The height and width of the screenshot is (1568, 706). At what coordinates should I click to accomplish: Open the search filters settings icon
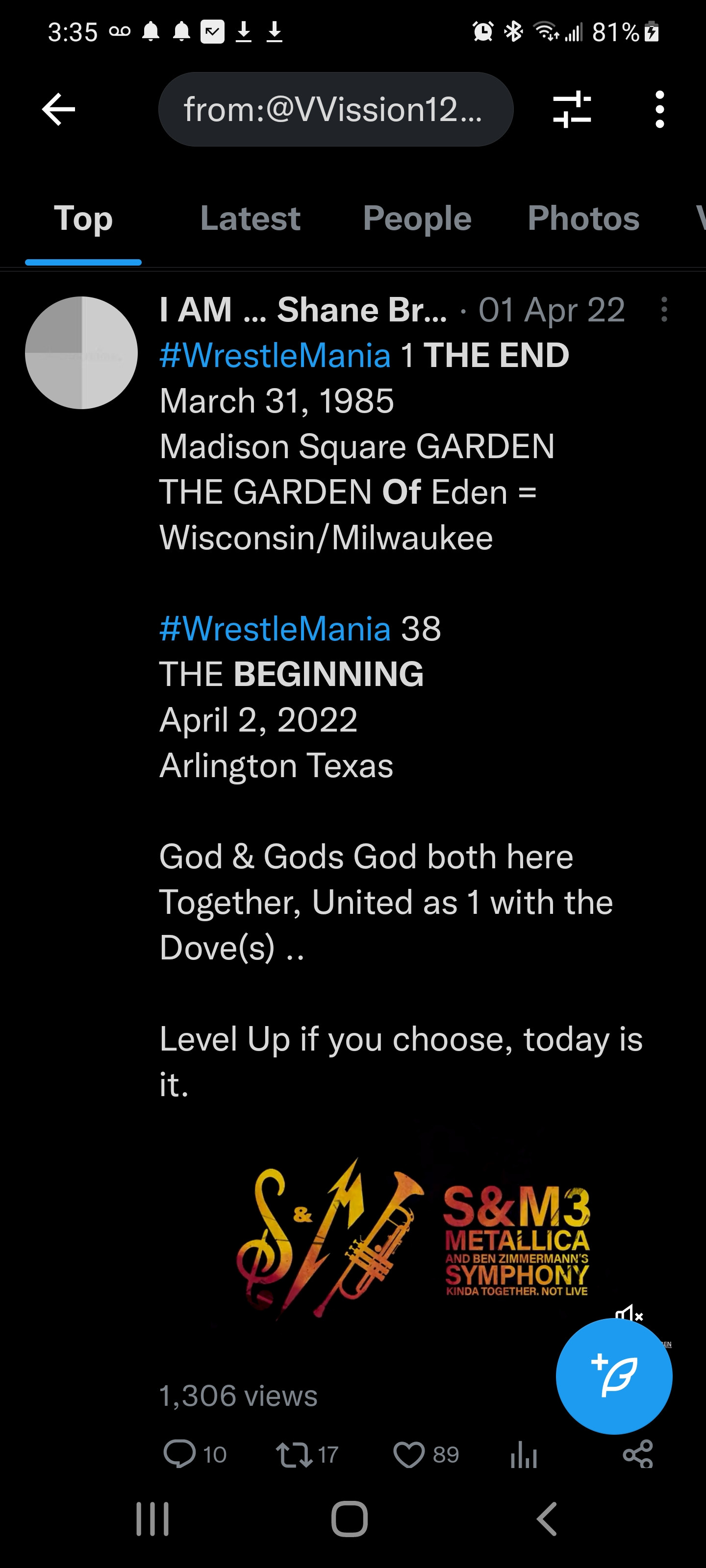(x=571, y=110)
